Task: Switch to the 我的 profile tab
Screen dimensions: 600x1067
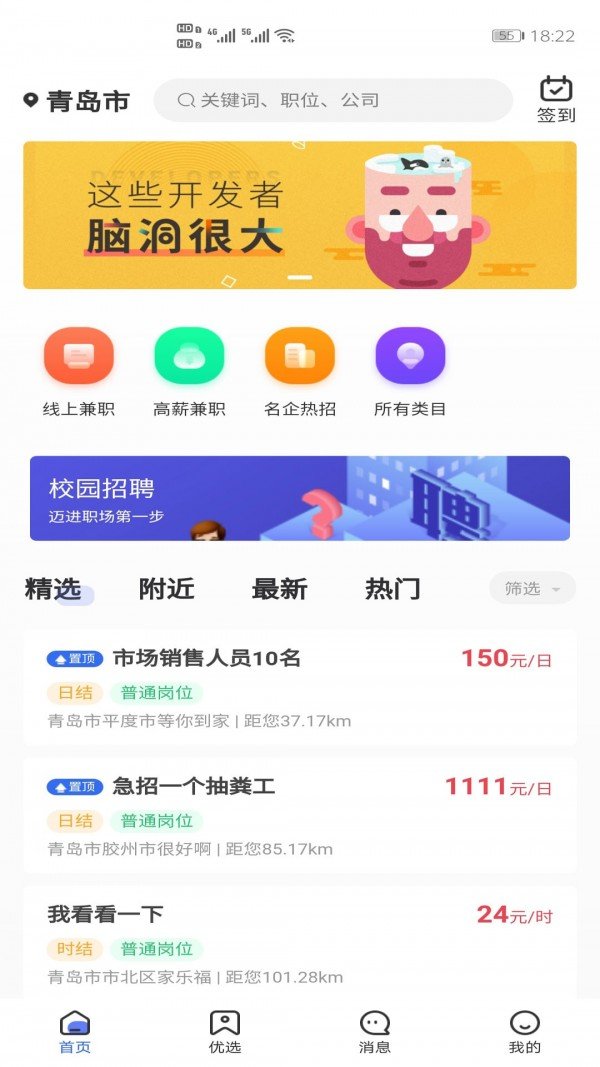Action: pos(525,1032)
